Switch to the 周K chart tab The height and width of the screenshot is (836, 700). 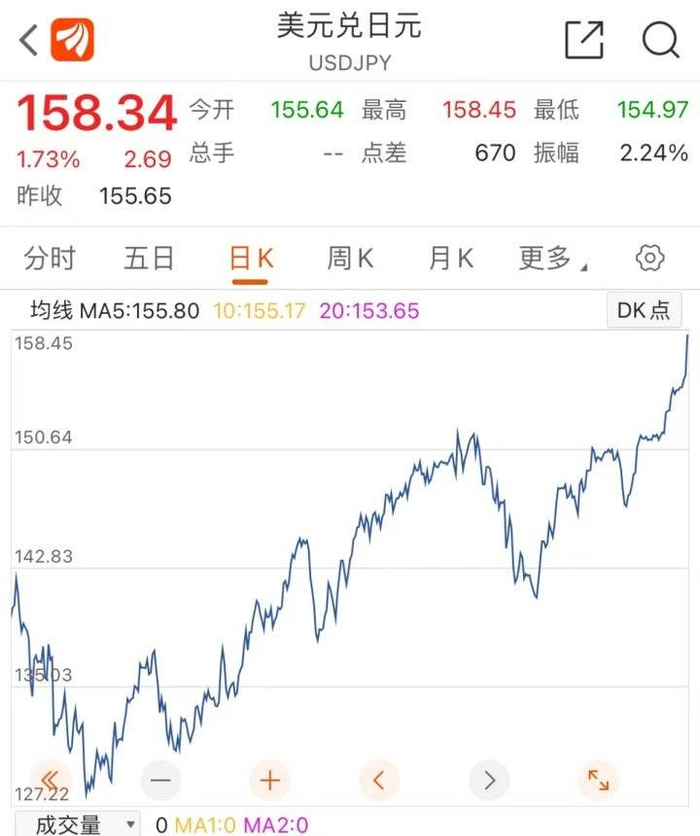coord(350,259)
